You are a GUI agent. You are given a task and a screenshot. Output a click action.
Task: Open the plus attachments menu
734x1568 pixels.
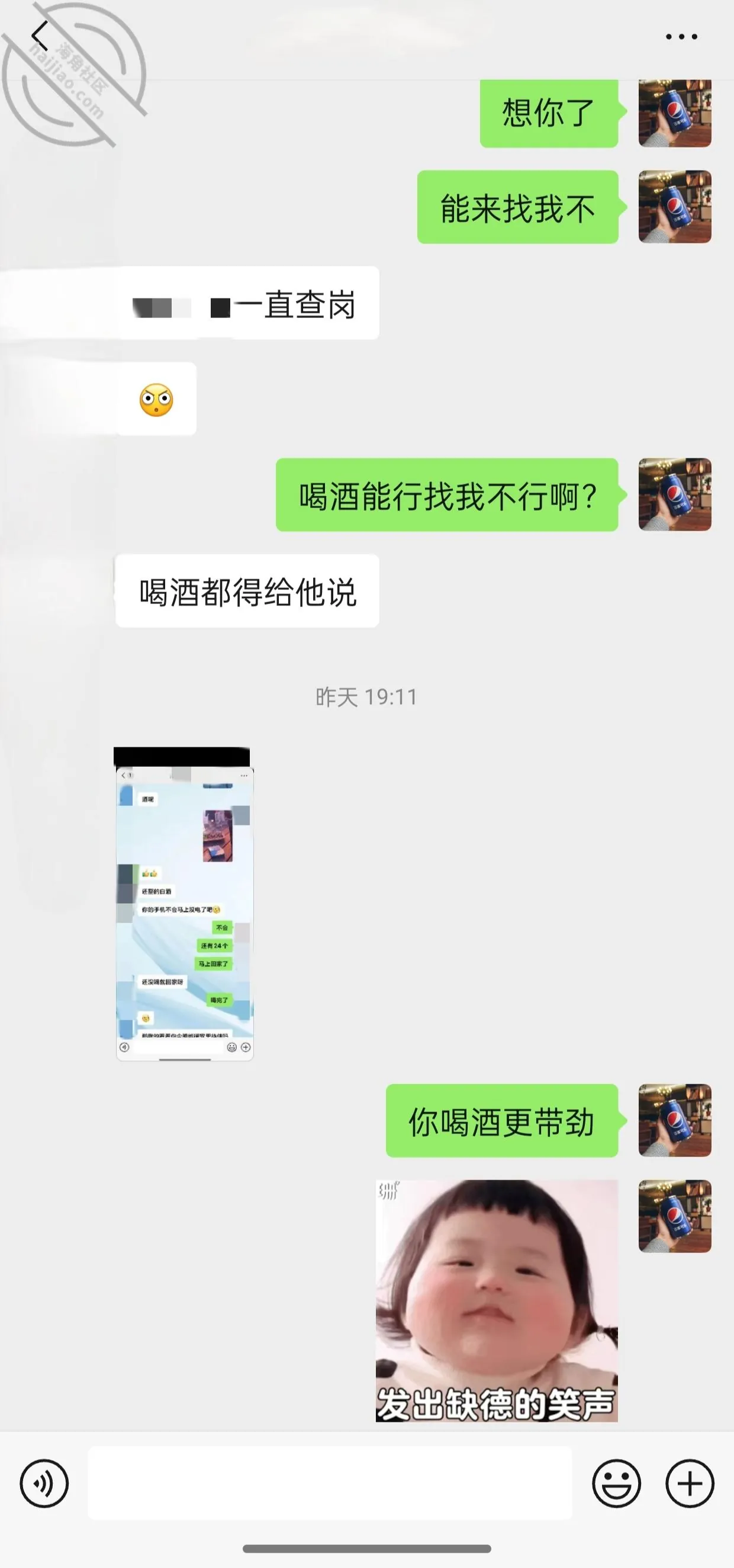pyautogui.click(x=690, y=1483)
